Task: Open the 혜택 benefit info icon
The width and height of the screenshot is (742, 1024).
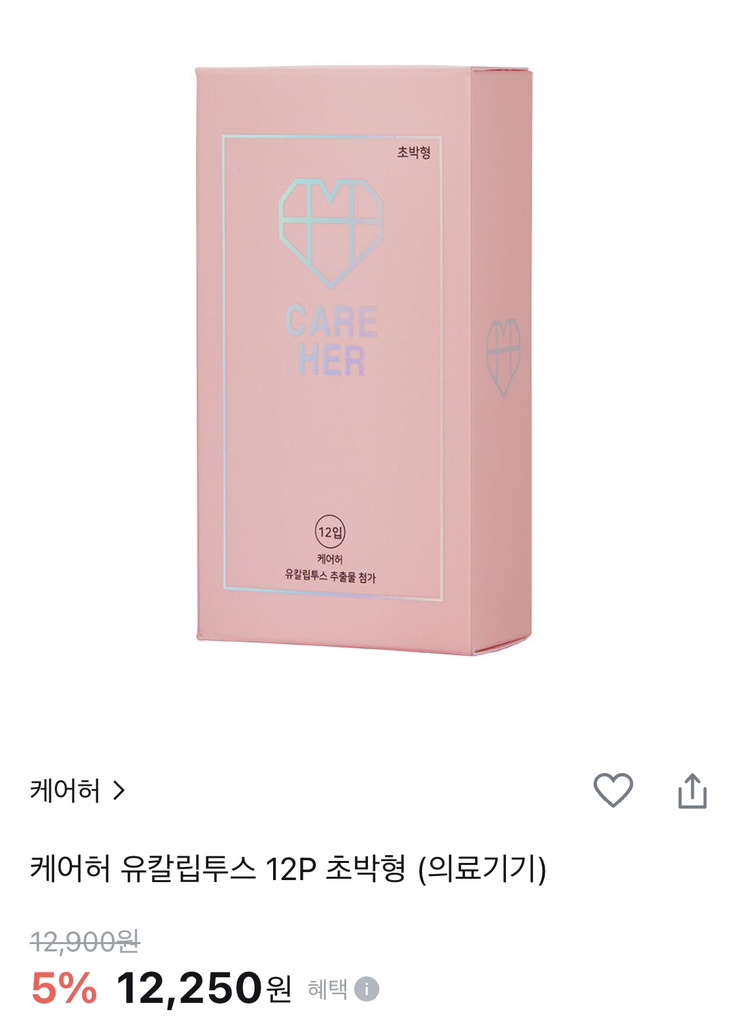Action: coord(367,989)
